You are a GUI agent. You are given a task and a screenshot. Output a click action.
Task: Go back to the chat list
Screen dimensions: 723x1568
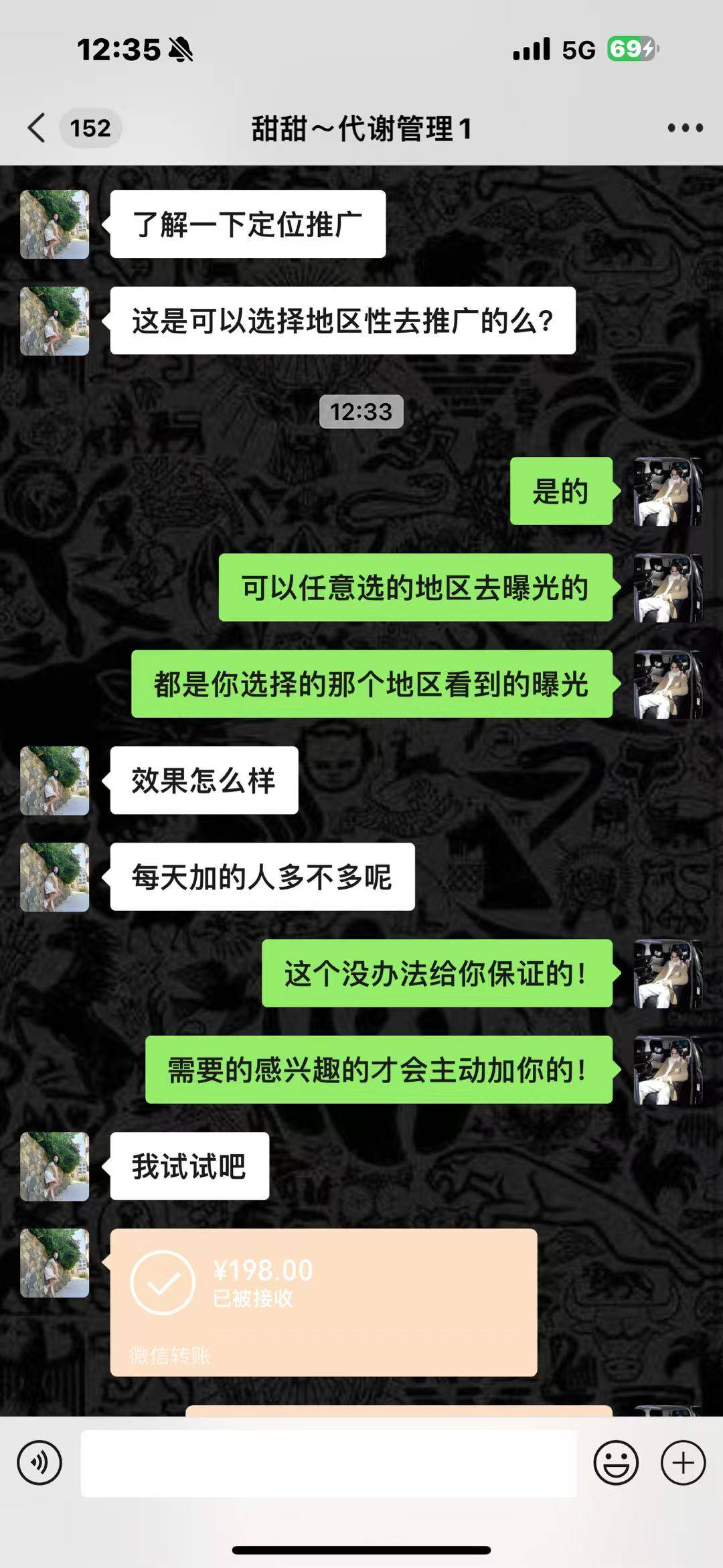[37, 128]
